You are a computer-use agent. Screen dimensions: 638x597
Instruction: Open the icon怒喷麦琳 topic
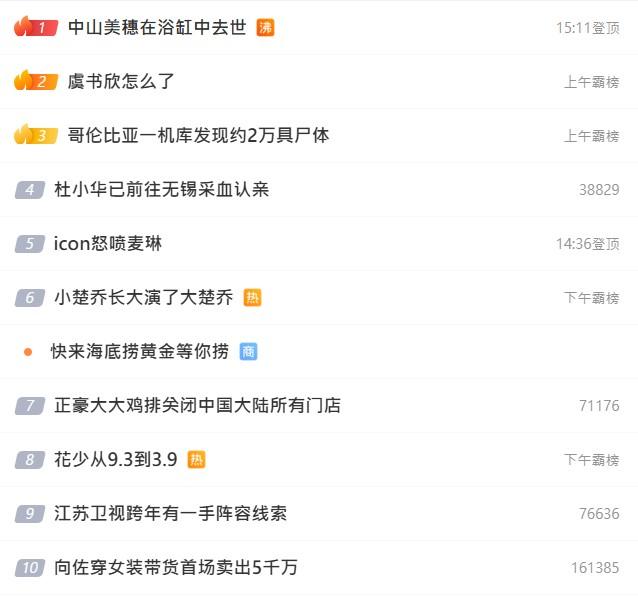108,243
